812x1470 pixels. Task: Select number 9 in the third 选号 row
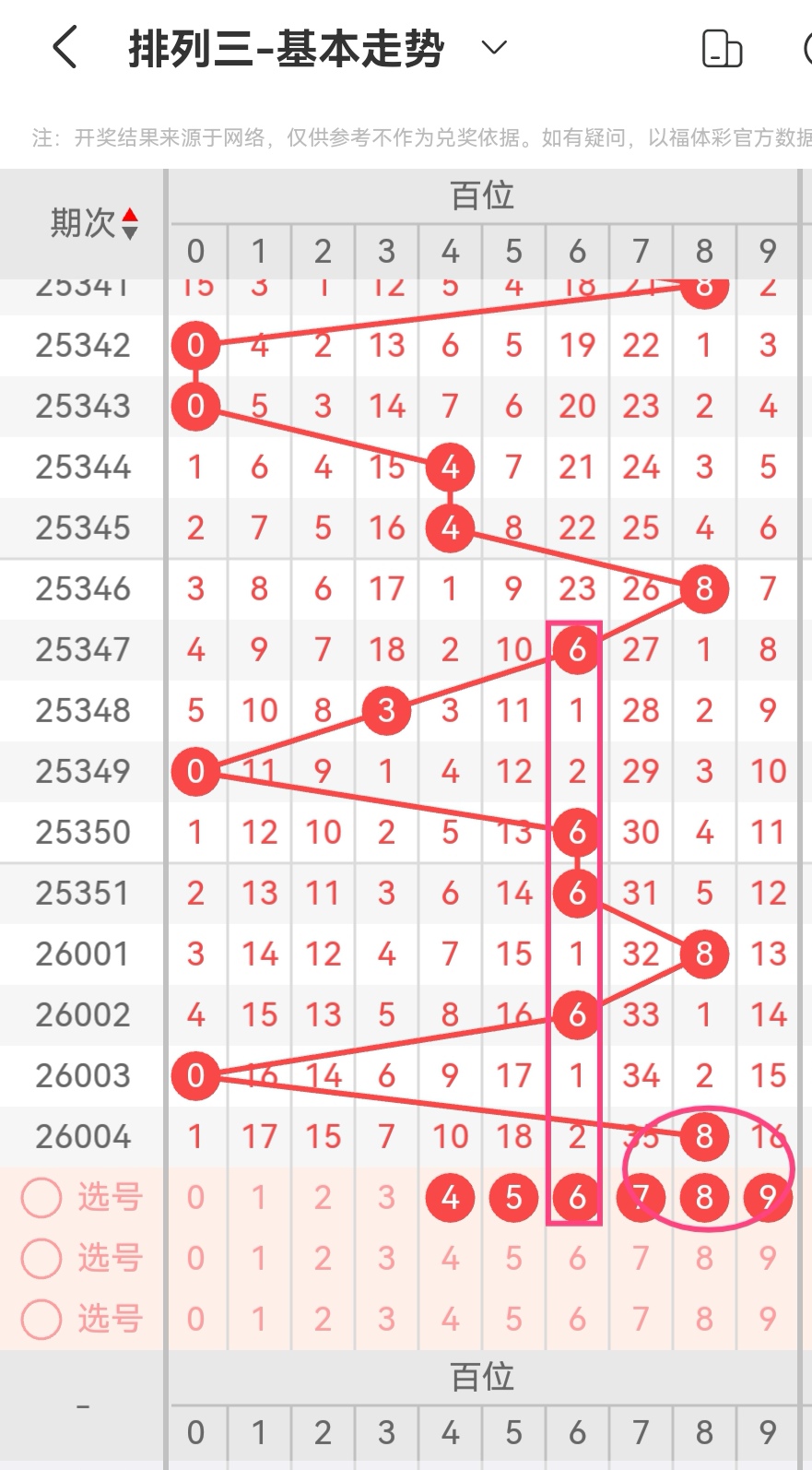click(x=768, y=1319)
